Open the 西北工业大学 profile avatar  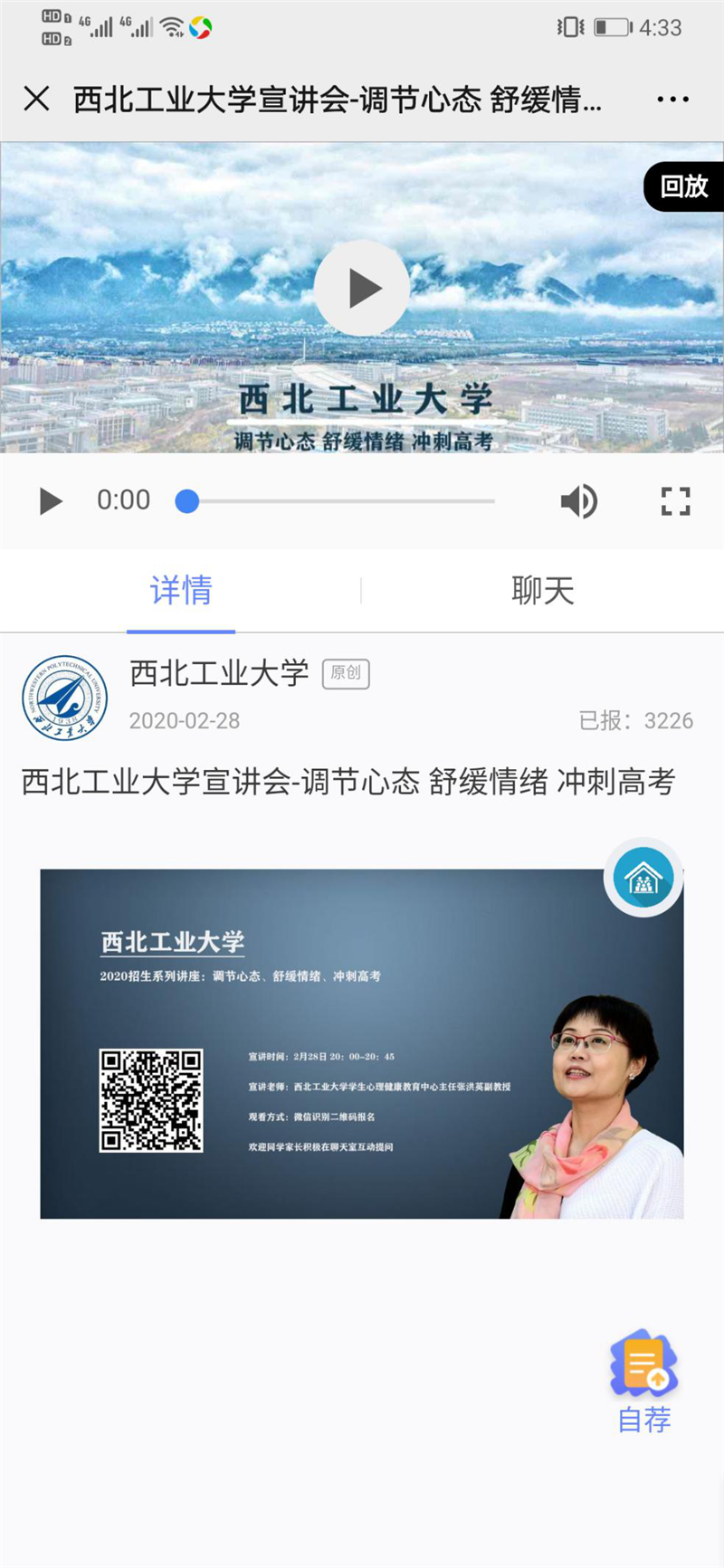point(64,698)
